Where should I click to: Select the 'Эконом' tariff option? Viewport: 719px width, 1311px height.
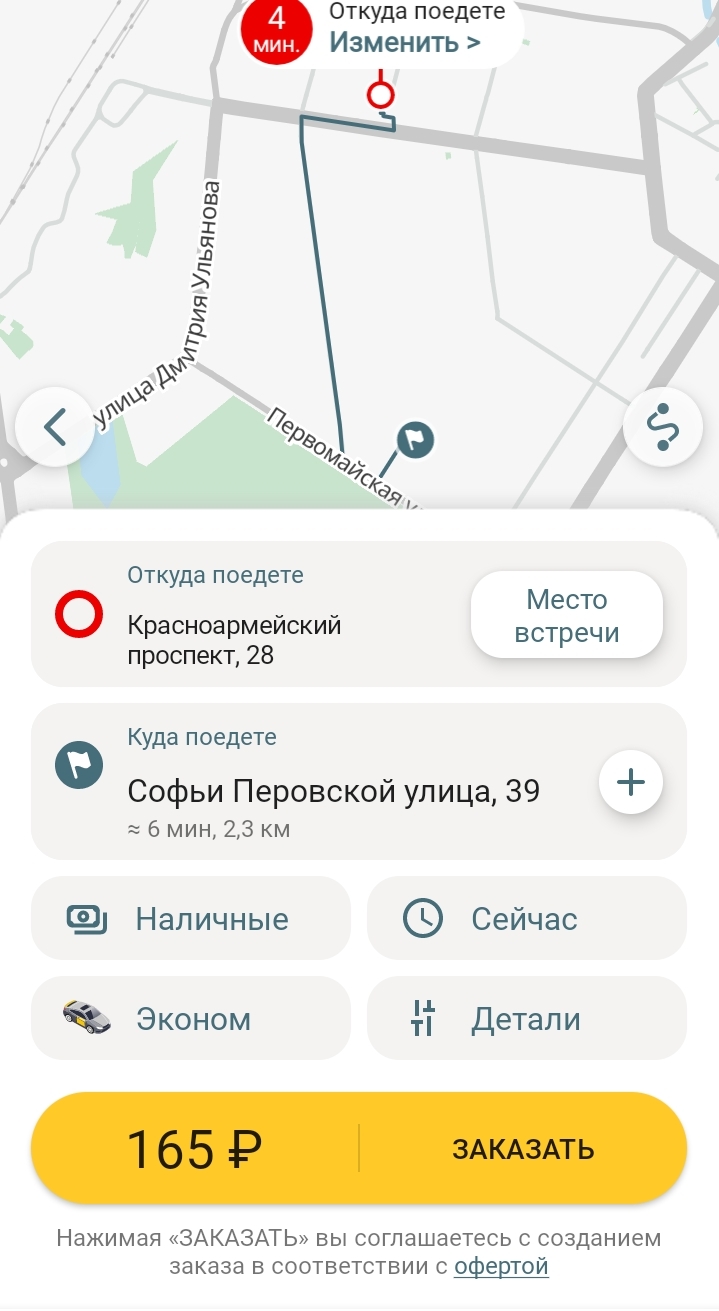click(191, 1019)
